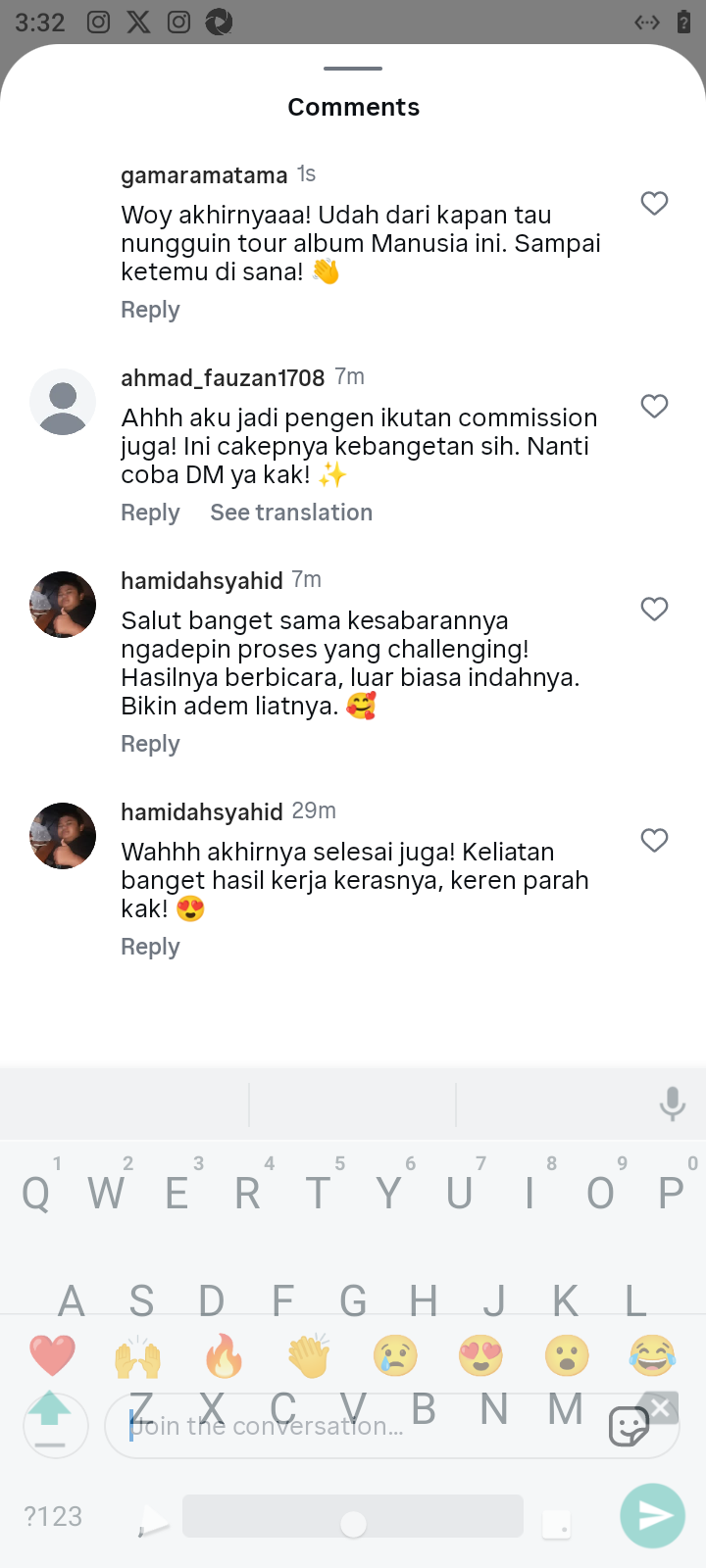Insert the heart-eyes emoji
Image resolution: width=706 pixels, height=1568 pixels.
coord(480,1356)
